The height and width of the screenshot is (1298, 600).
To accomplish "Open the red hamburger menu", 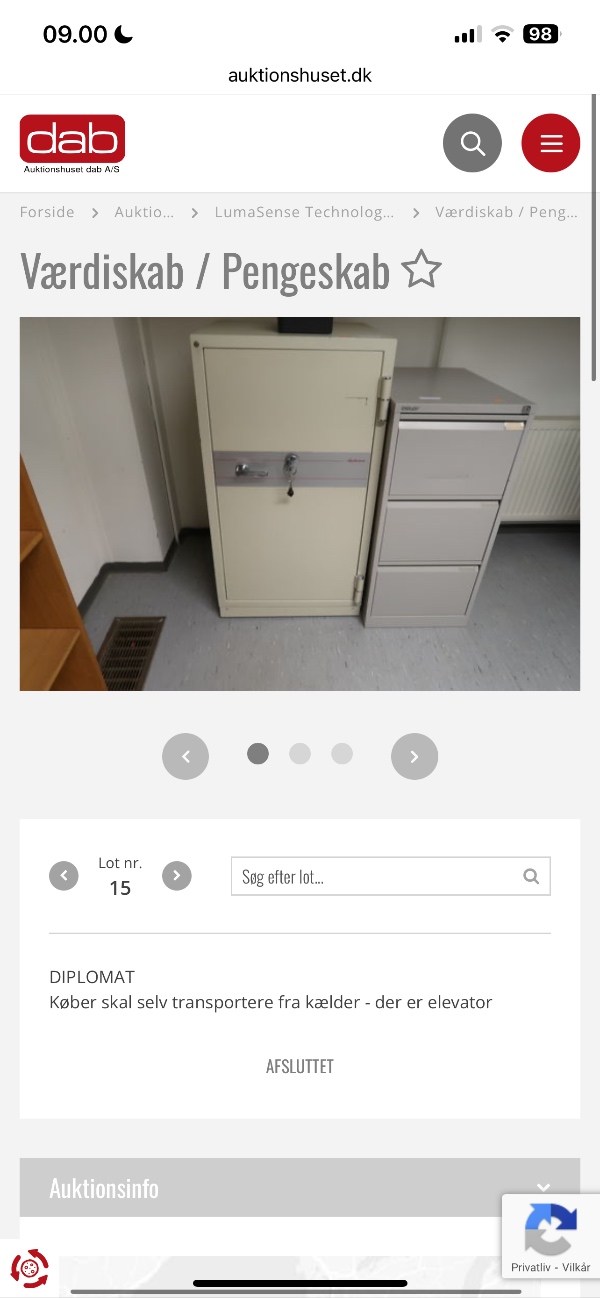I will 551,143.
